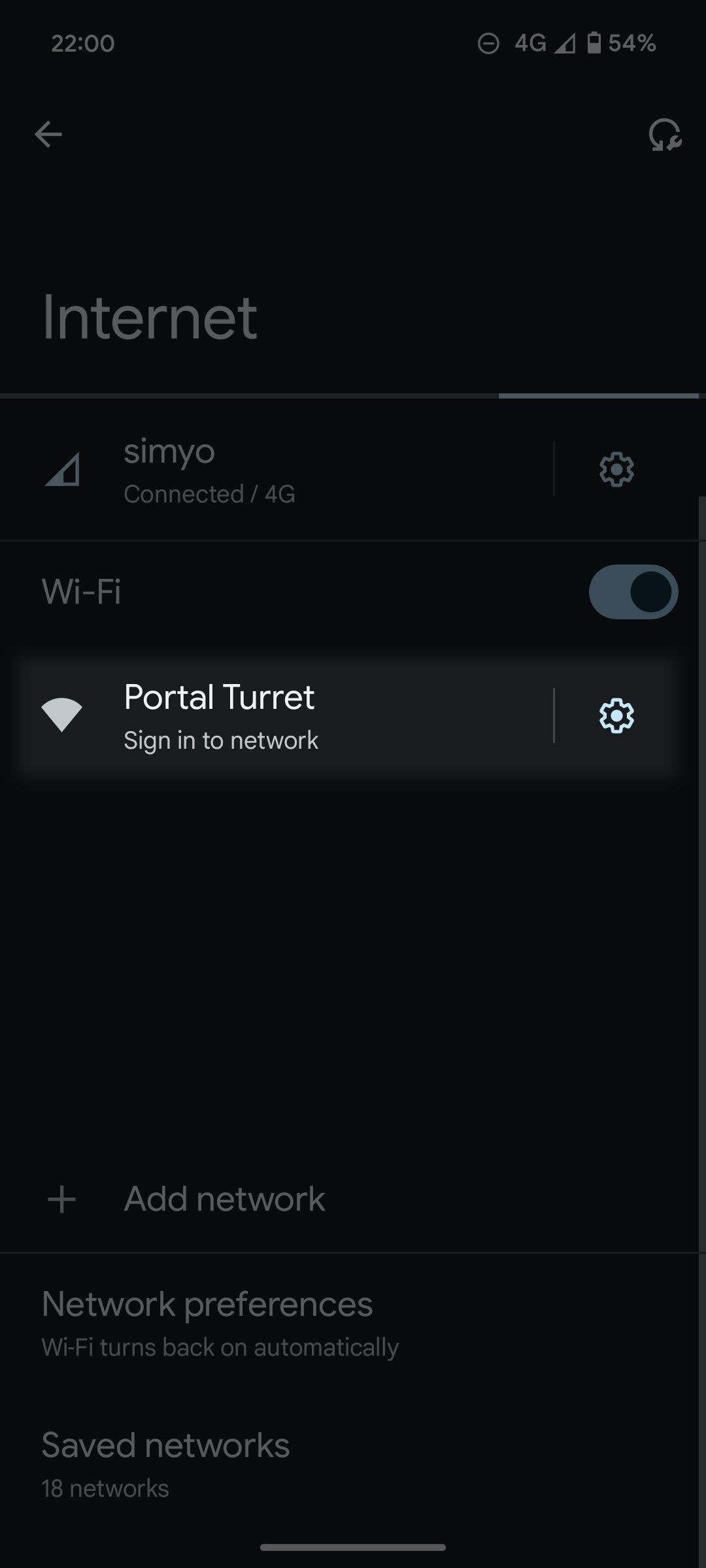706x1568 pixels.
Task: Open the simyo mobile network row
Action: point(275,470)
